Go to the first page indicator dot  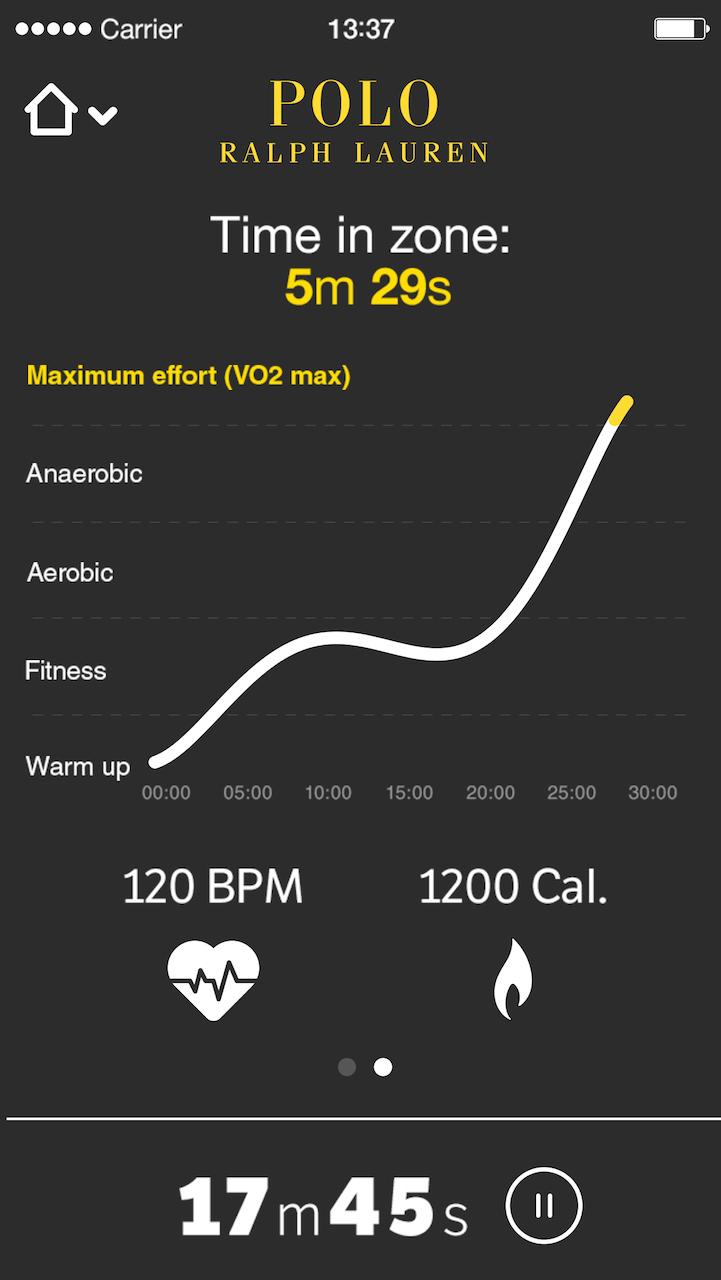point(347,1067)
